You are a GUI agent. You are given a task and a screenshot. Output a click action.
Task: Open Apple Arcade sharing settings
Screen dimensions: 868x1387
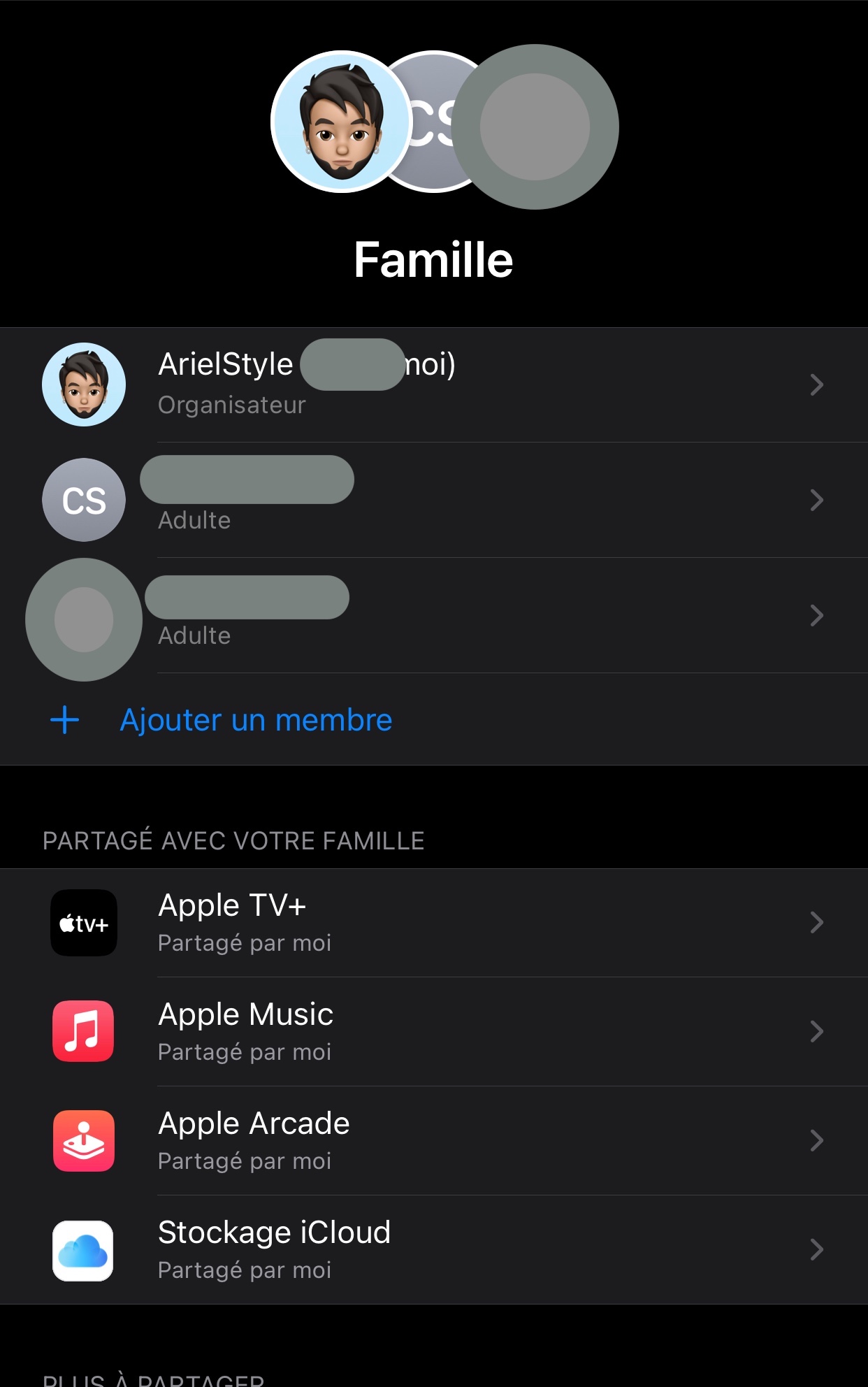433,1141
